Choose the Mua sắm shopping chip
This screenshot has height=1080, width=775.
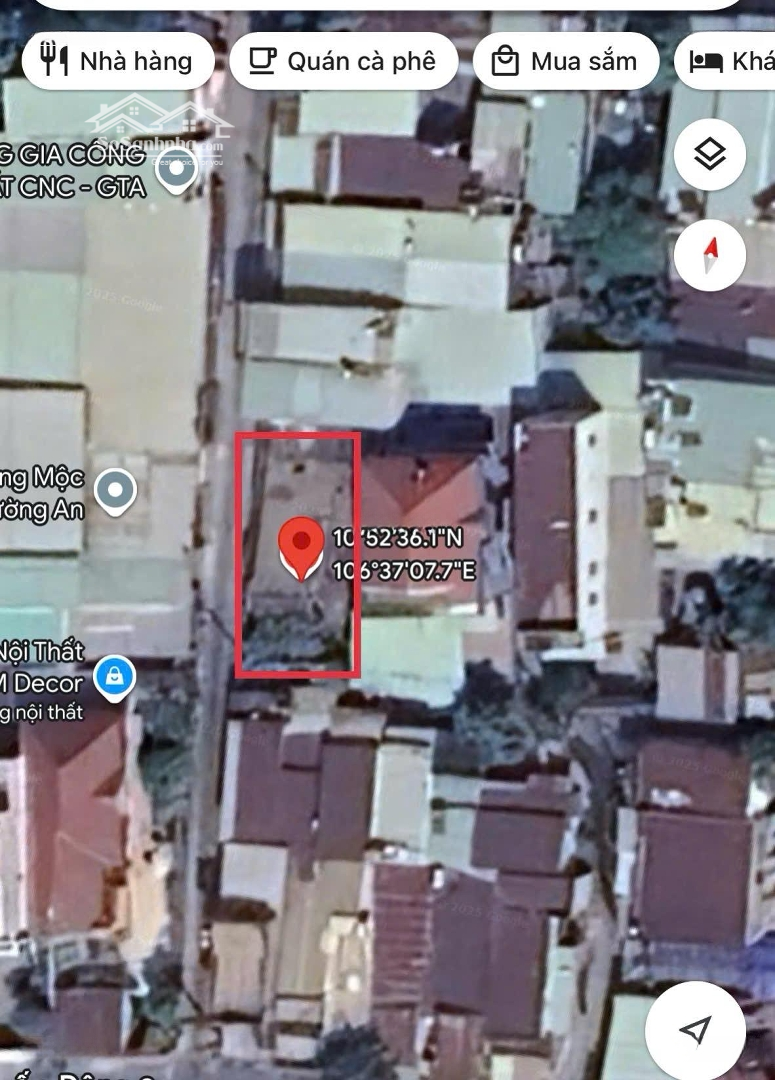[x=566, y=62]
